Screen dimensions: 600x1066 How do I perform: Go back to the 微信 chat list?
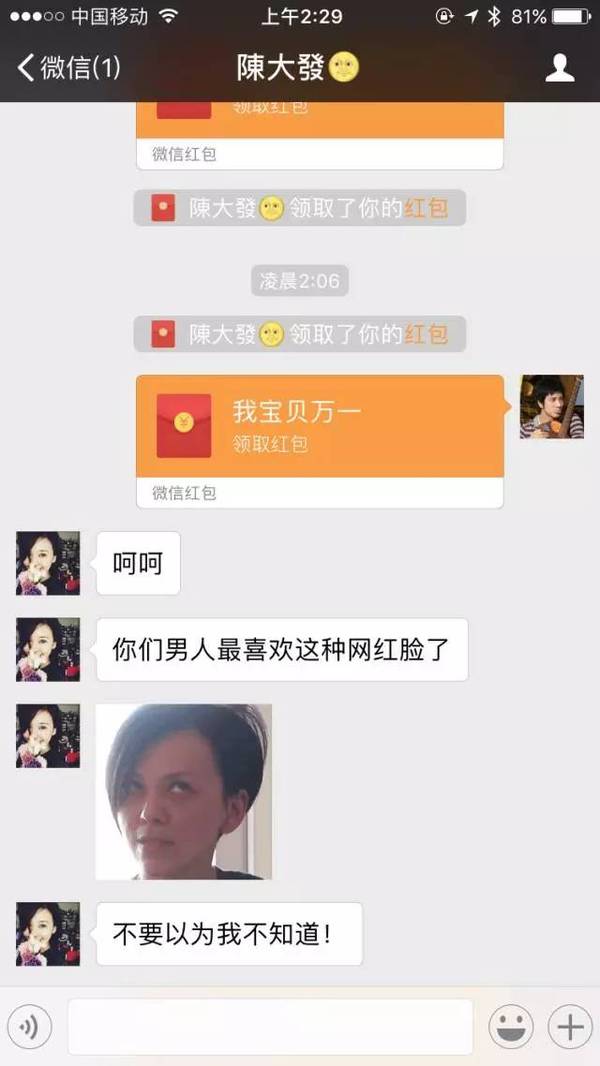69,68
